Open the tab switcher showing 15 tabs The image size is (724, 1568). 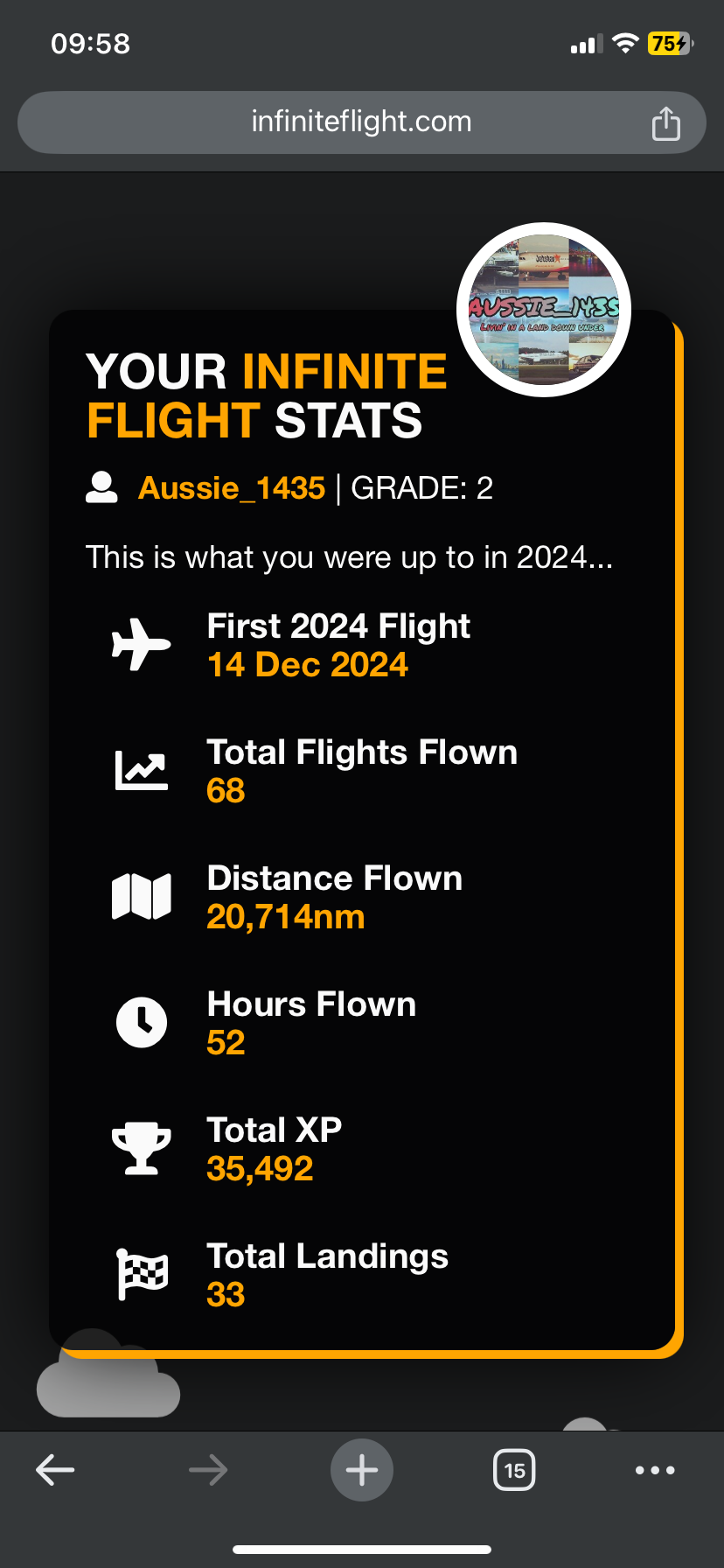click(x=514, y=1469)
